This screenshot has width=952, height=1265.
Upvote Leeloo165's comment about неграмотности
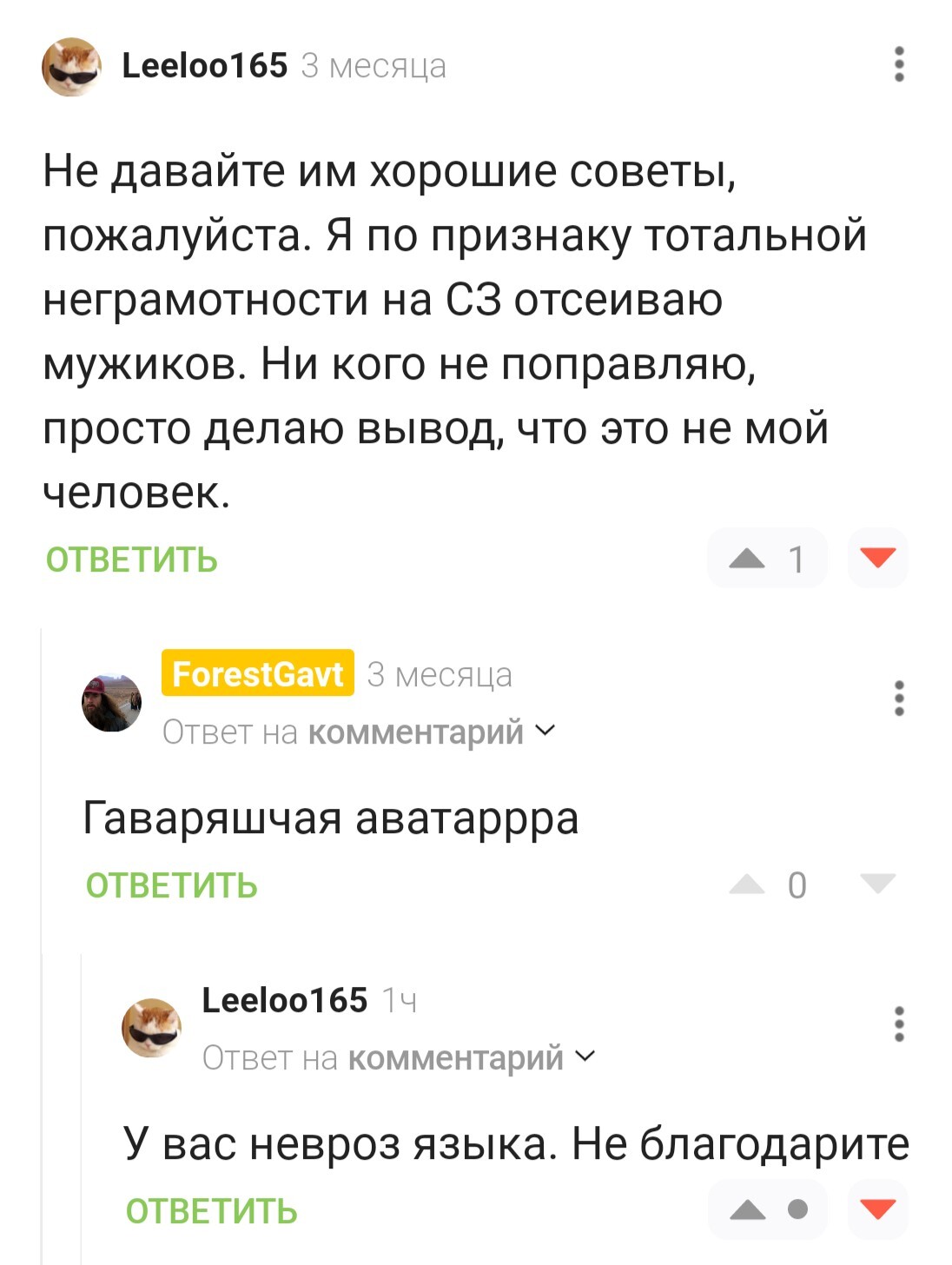(747, 559)
